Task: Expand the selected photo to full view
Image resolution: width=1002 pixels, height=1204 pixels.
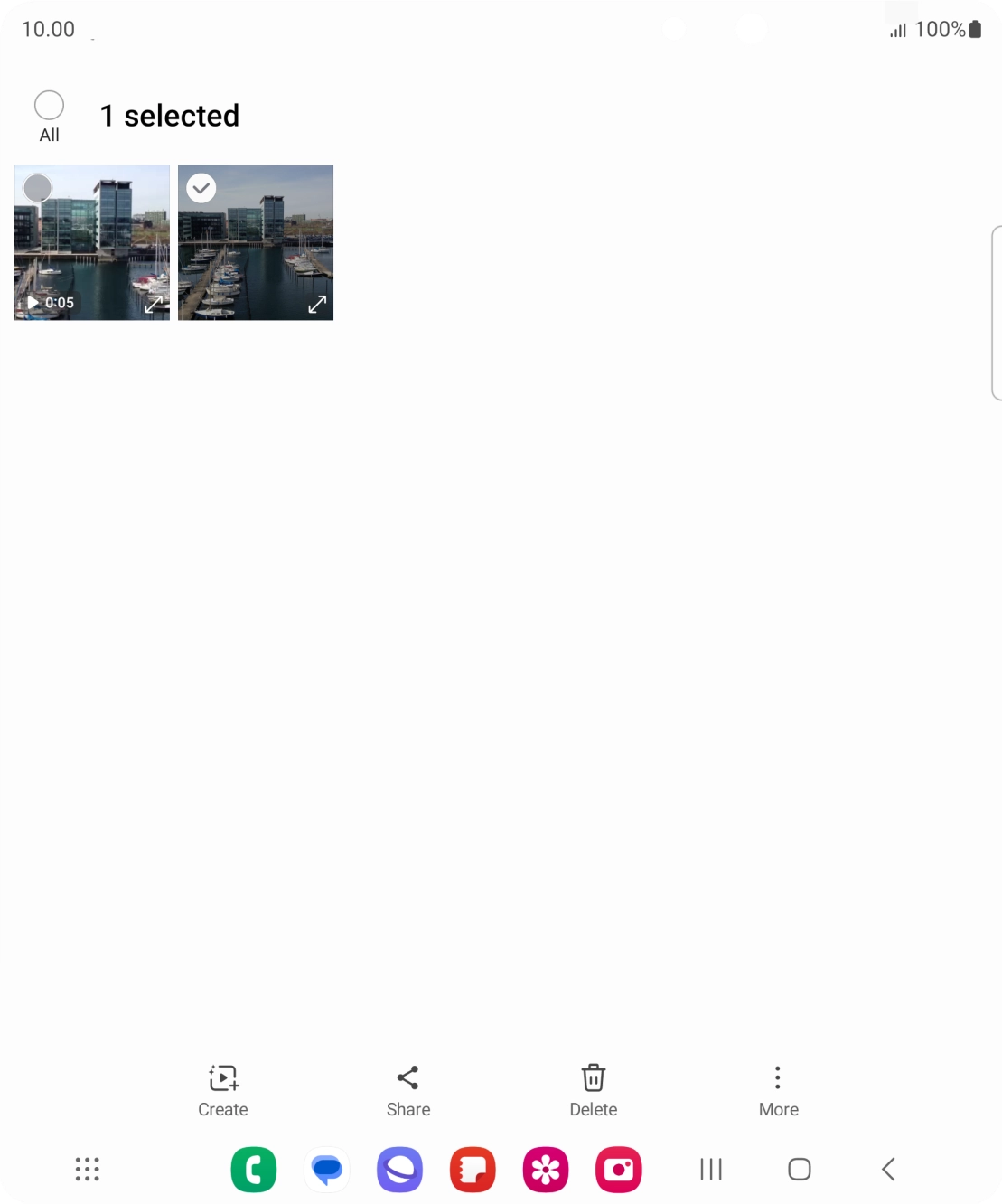Action: 317,306
